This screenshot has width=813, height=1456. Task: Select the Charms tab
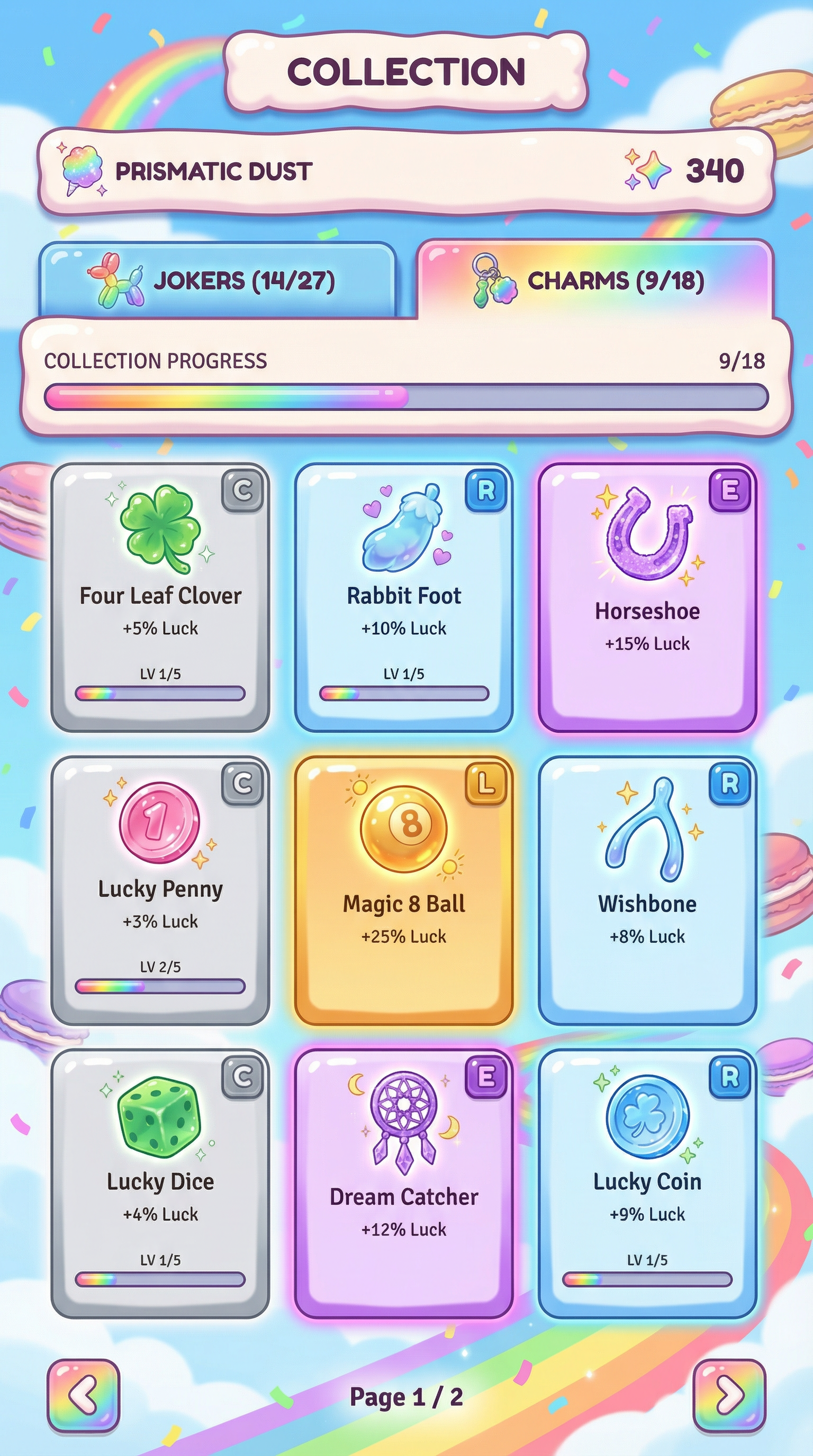[594, 281]
